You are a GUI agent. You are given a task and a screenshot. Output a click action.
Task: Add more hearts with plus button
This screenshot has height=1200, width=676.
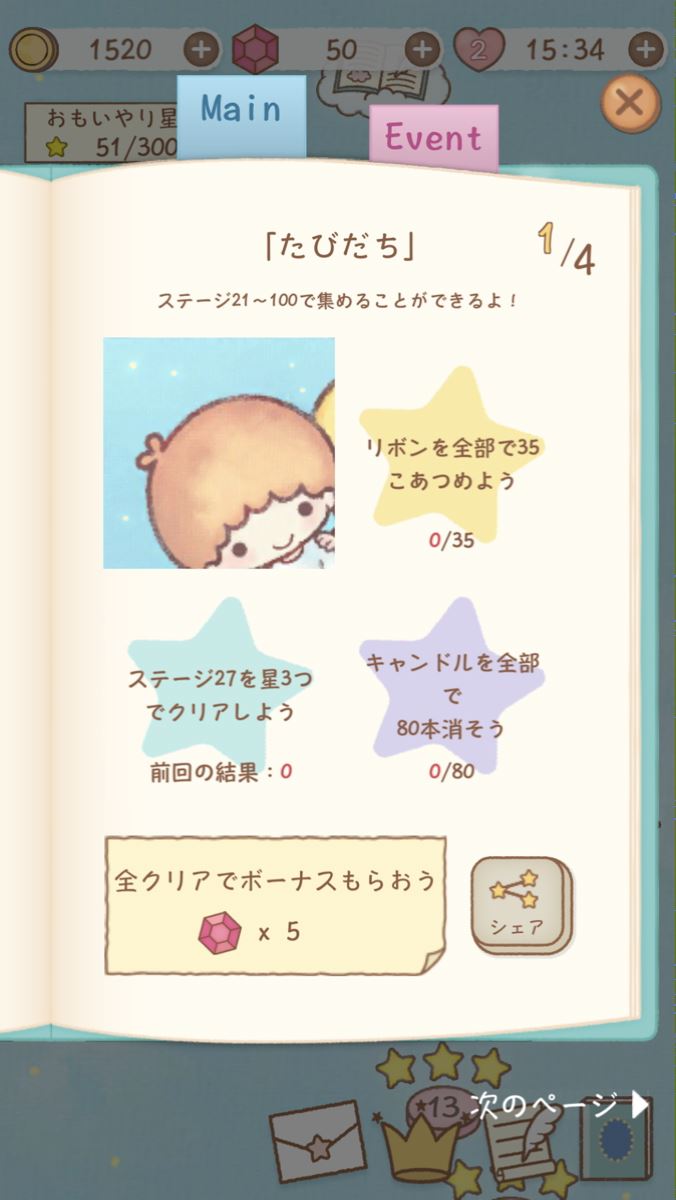tap(646, 48)
